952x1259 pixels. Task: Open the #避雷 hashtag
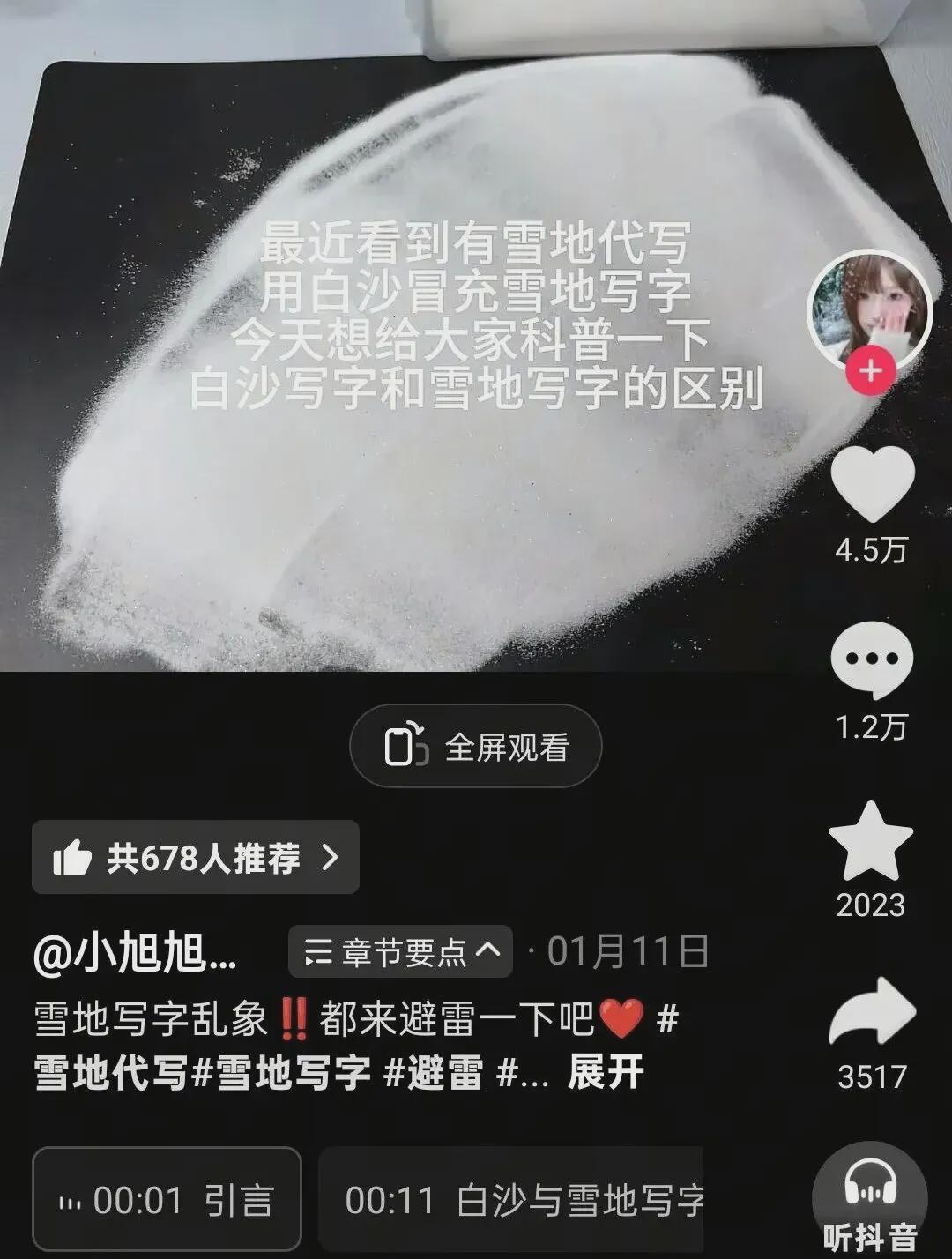click(435, 1073)
